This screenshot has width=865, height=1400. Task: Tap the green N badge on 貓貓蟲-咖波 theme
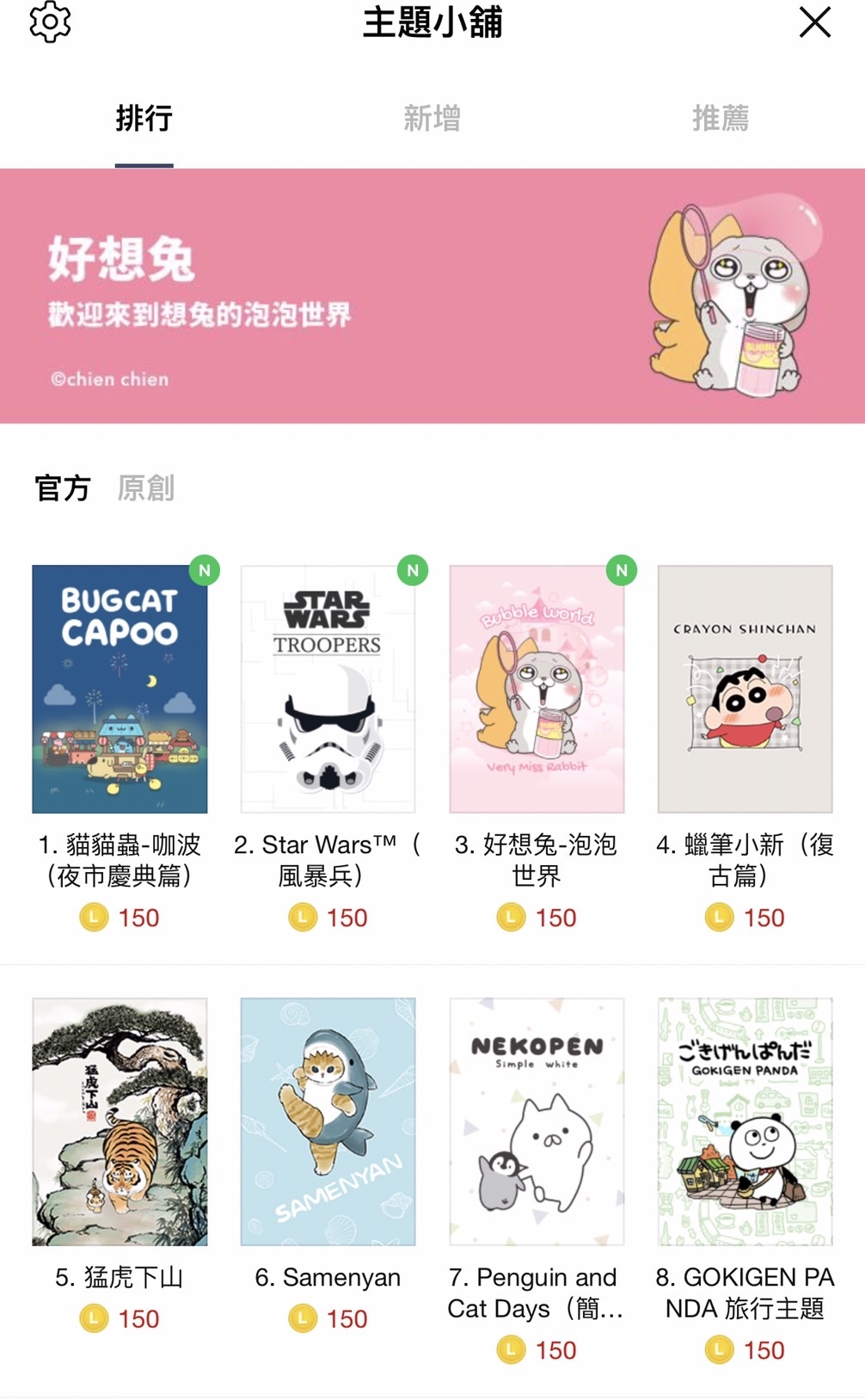[x=203, y=569]
